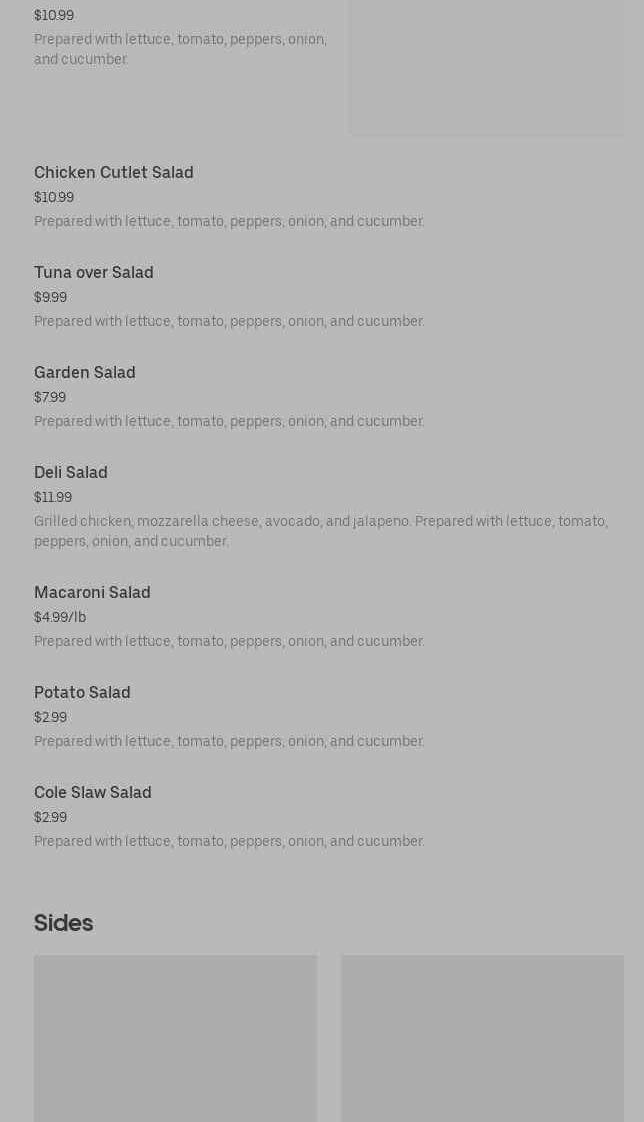Tap the Potato Salad item
Screen dimensions: 644x1122
82,694
